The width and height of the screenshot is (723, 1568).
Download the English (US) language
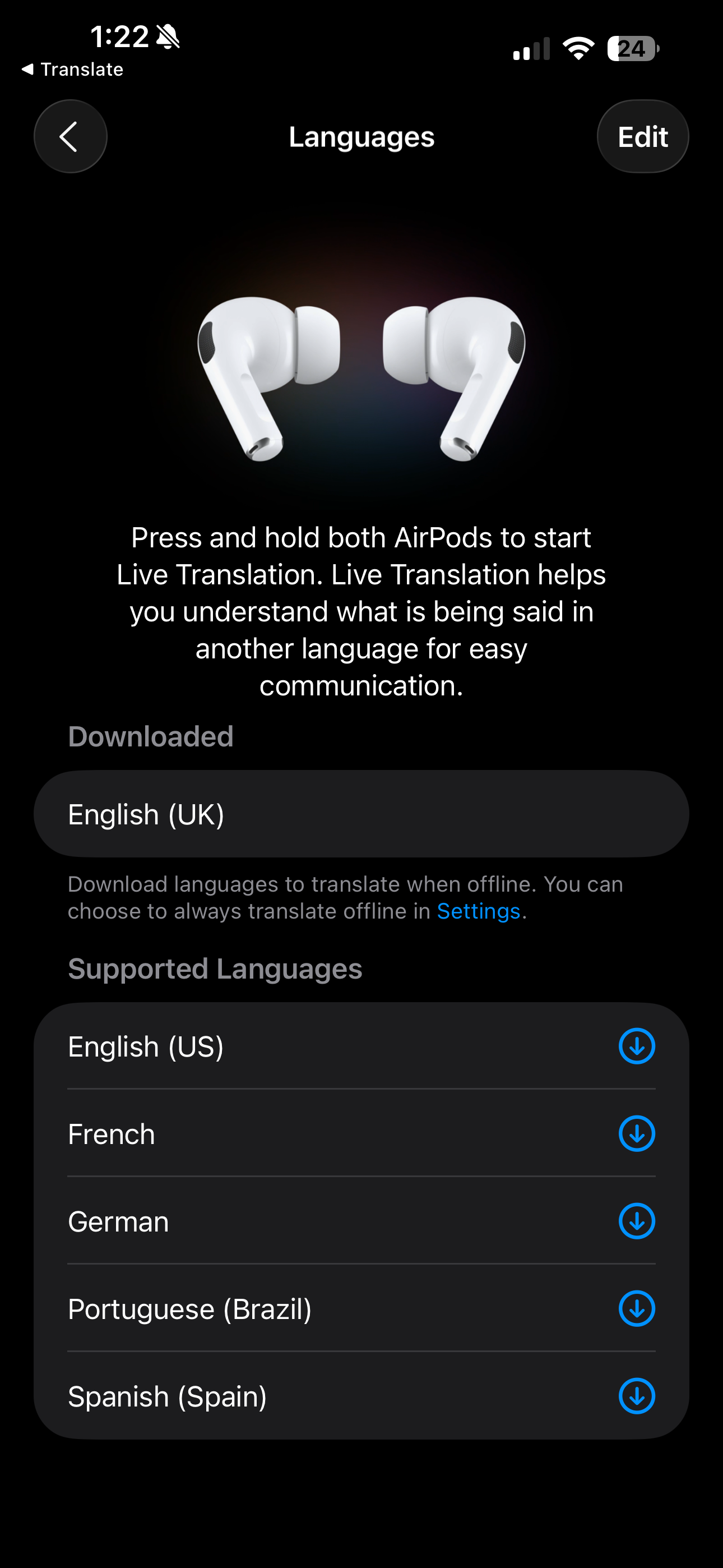point(637,1046)
